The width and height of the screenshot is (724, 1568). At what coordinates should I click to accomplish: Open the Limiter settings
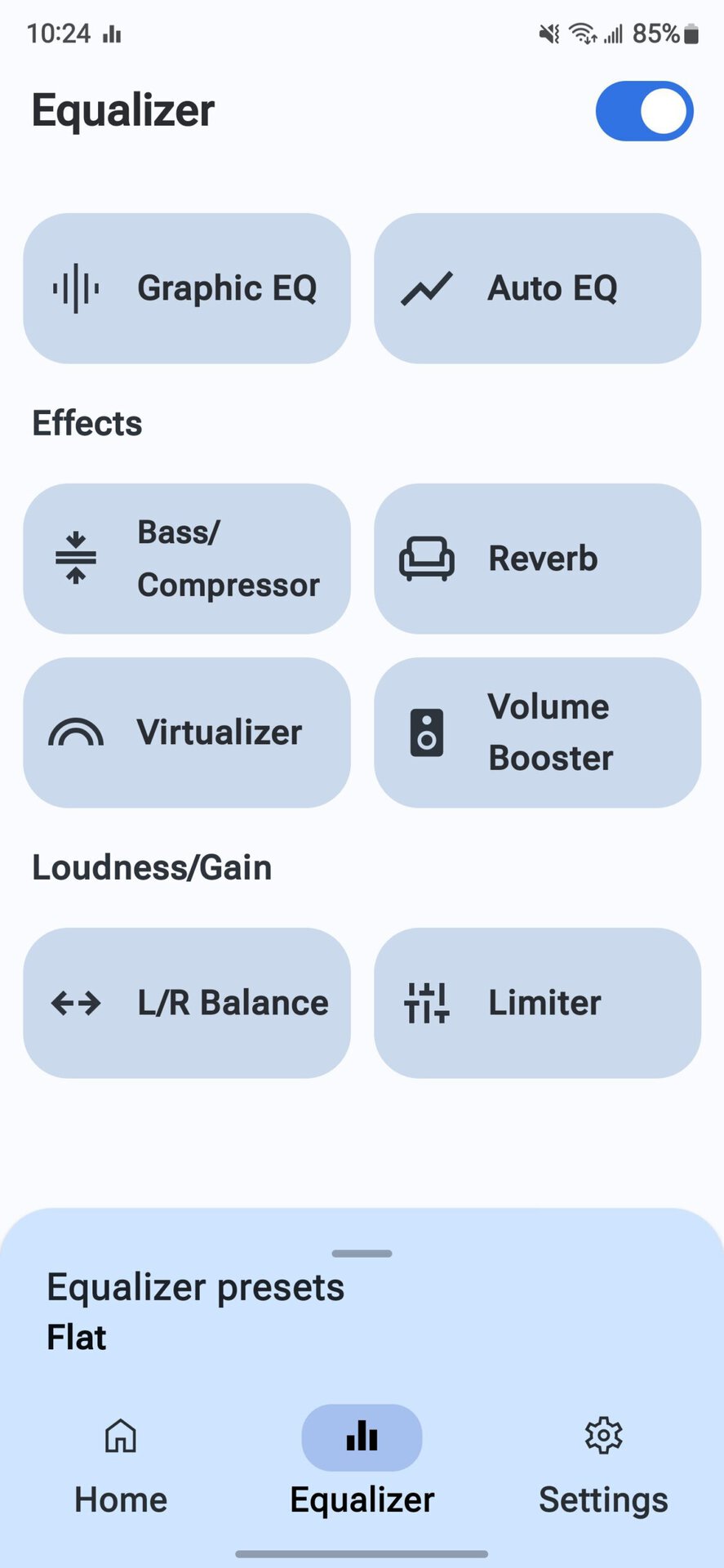pos(537,1003)
